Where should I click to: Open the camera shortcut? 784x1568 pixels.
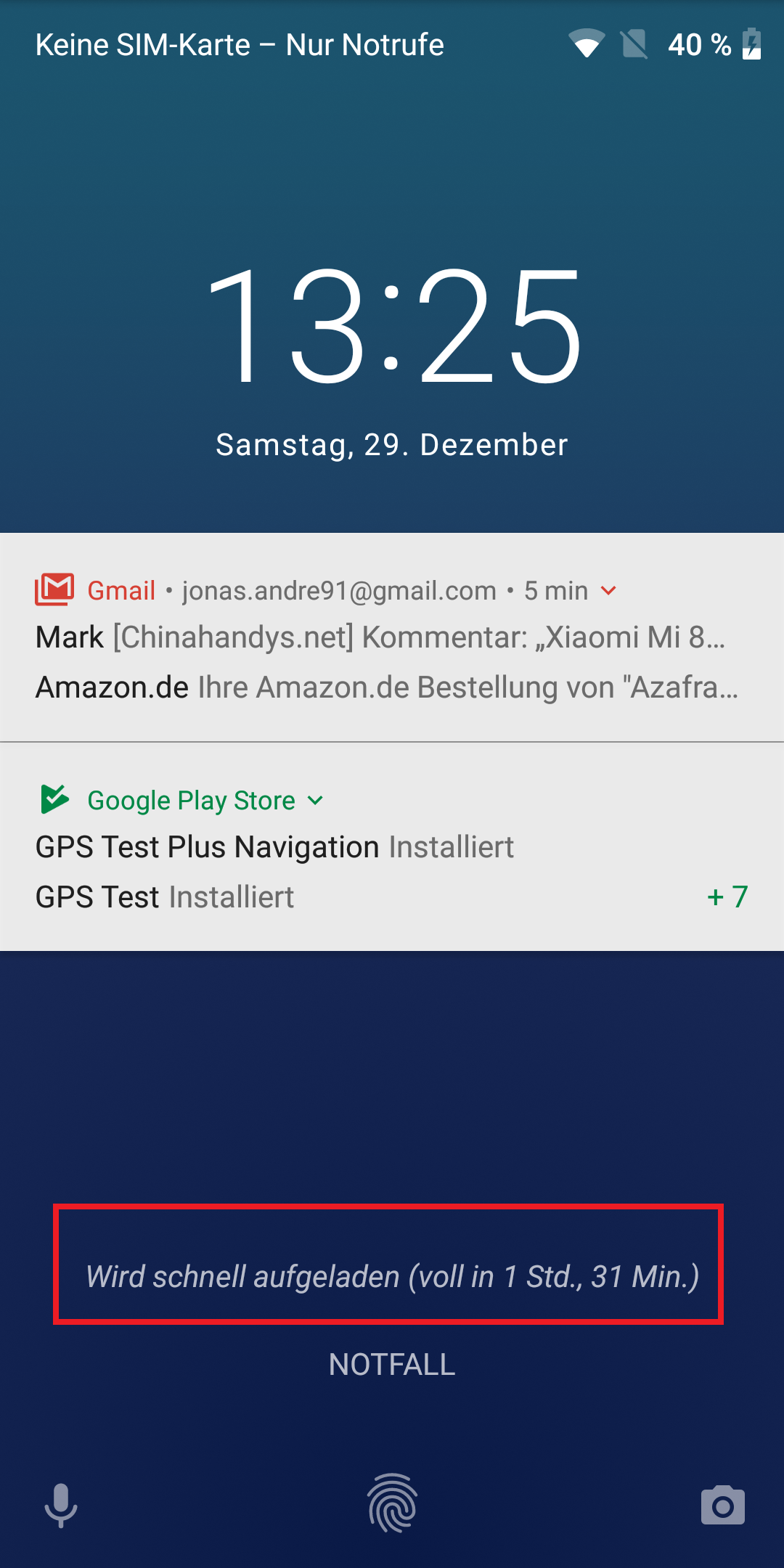point(723,1506)
